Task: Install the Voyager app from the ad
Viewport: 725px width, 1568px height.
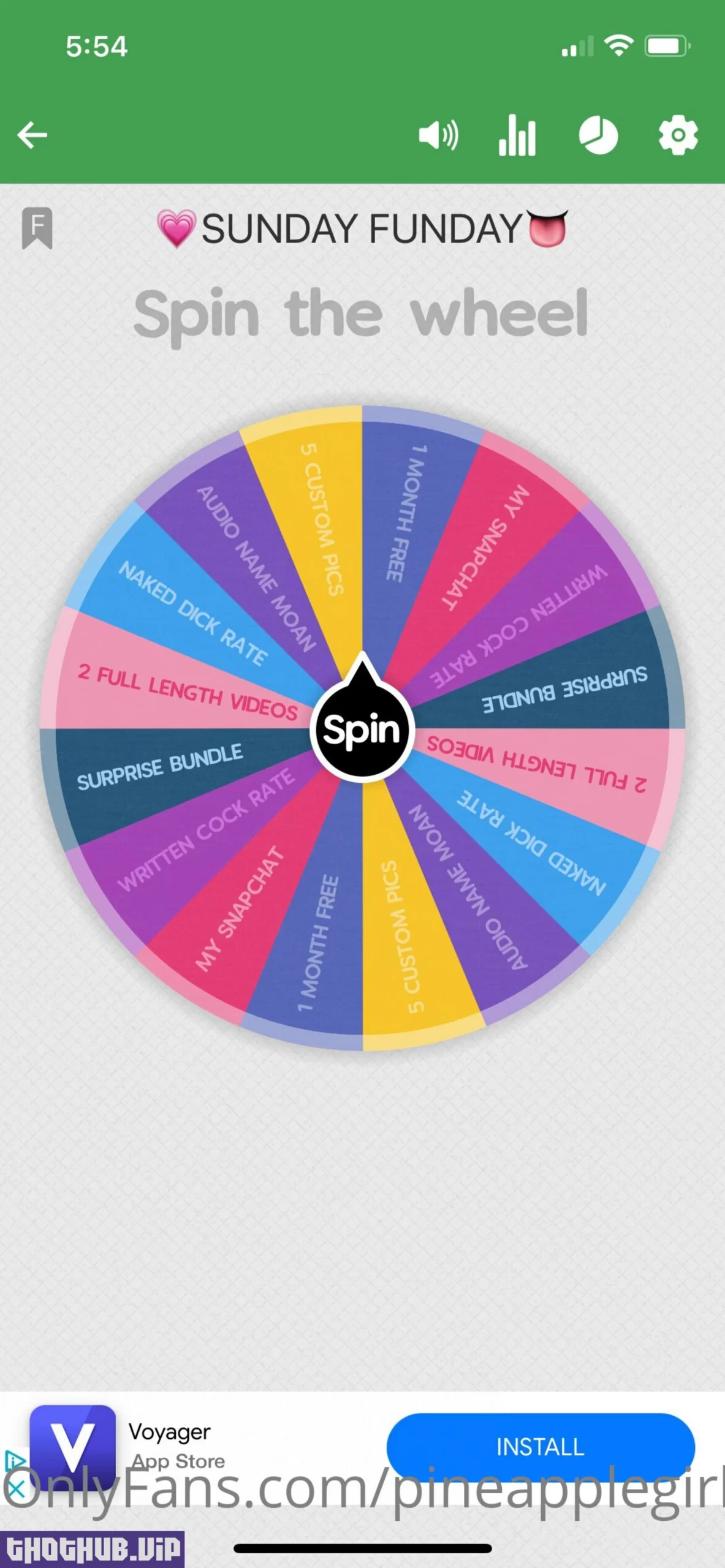Action: point(540,1447)
